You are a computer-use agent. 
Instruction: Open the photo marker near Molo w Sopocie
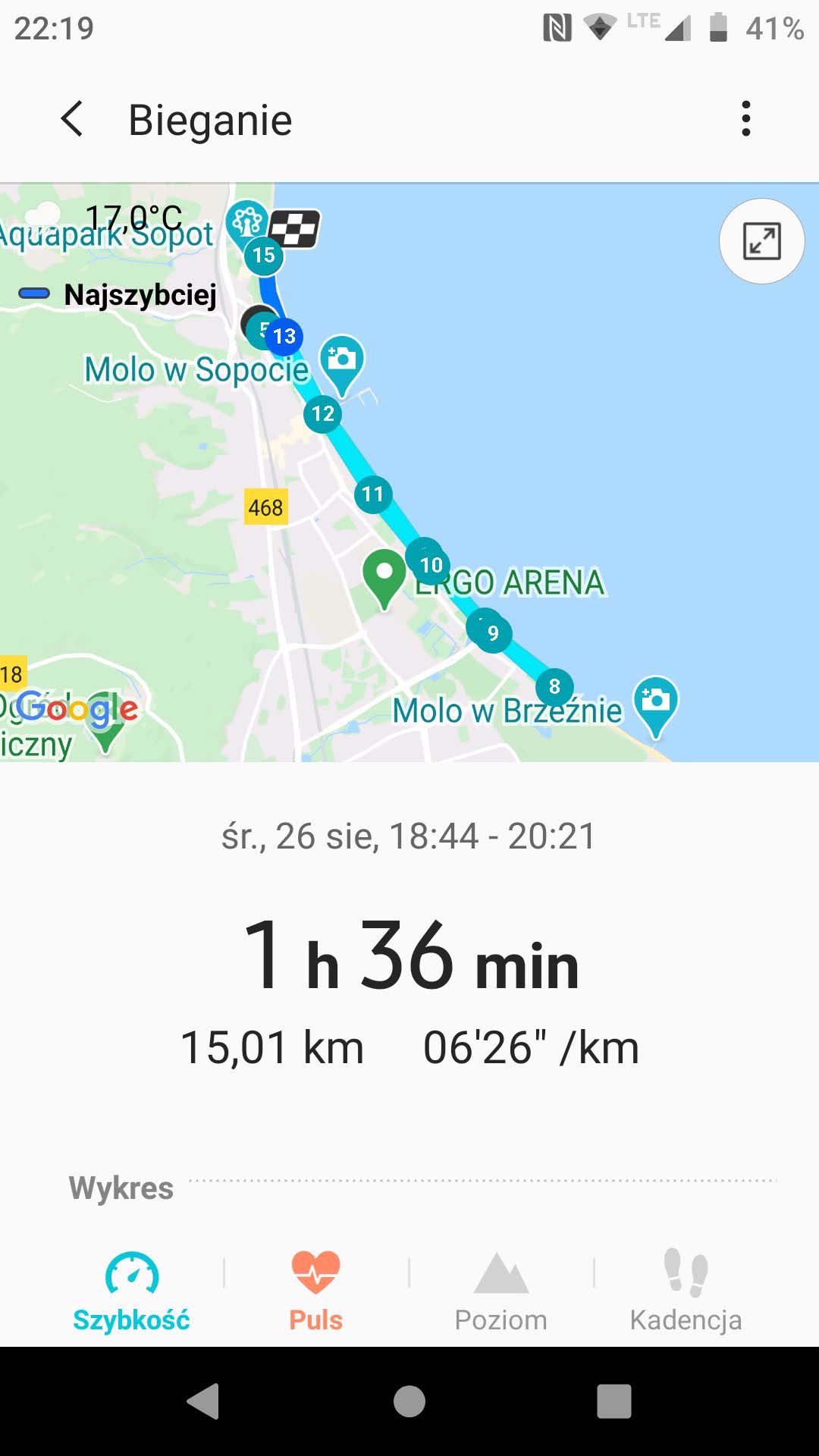pyautogui.click(x=342, y=361)
